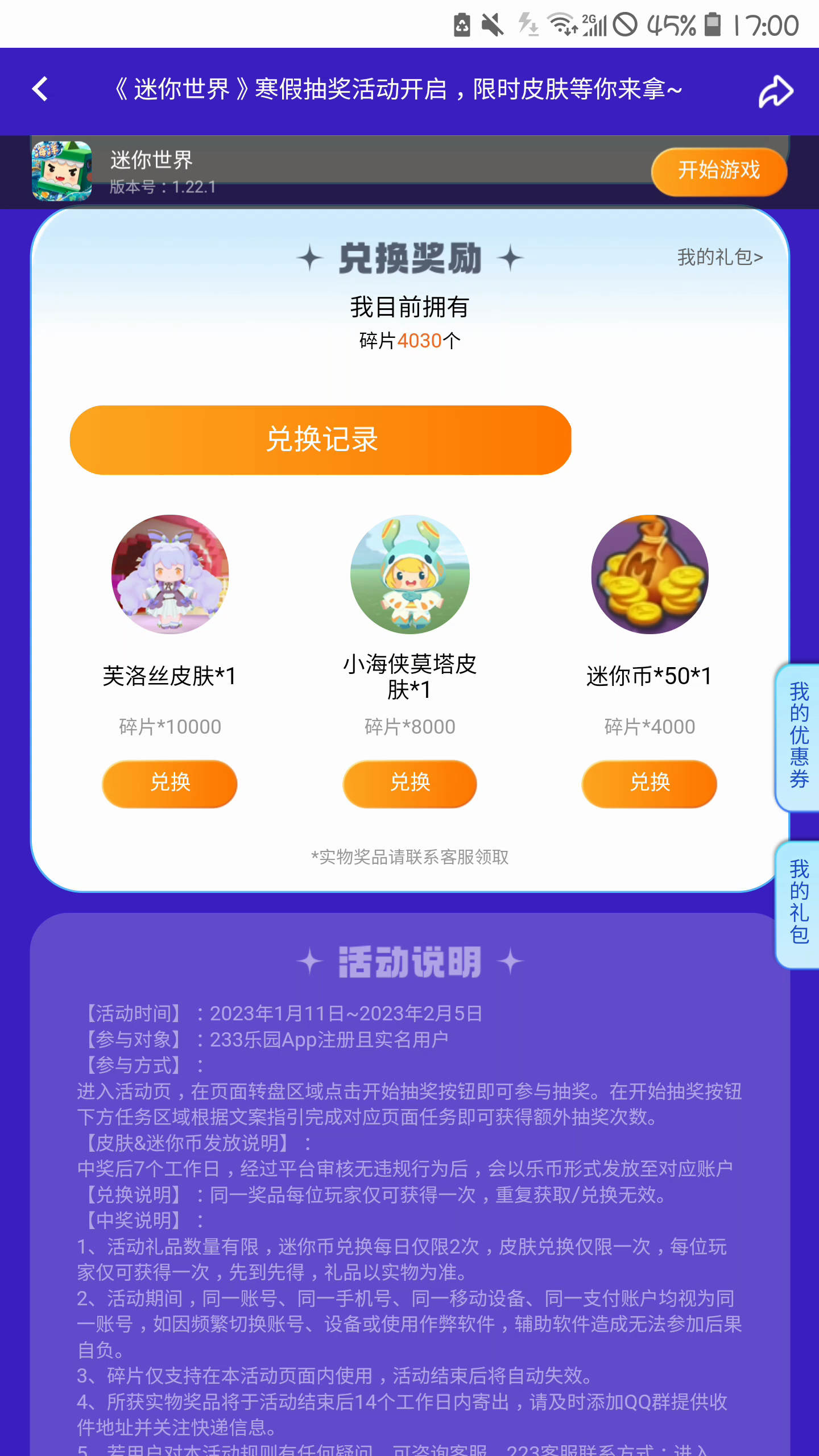Tap the 开始游戏 button
The image size is (819, 1456).
719,171
